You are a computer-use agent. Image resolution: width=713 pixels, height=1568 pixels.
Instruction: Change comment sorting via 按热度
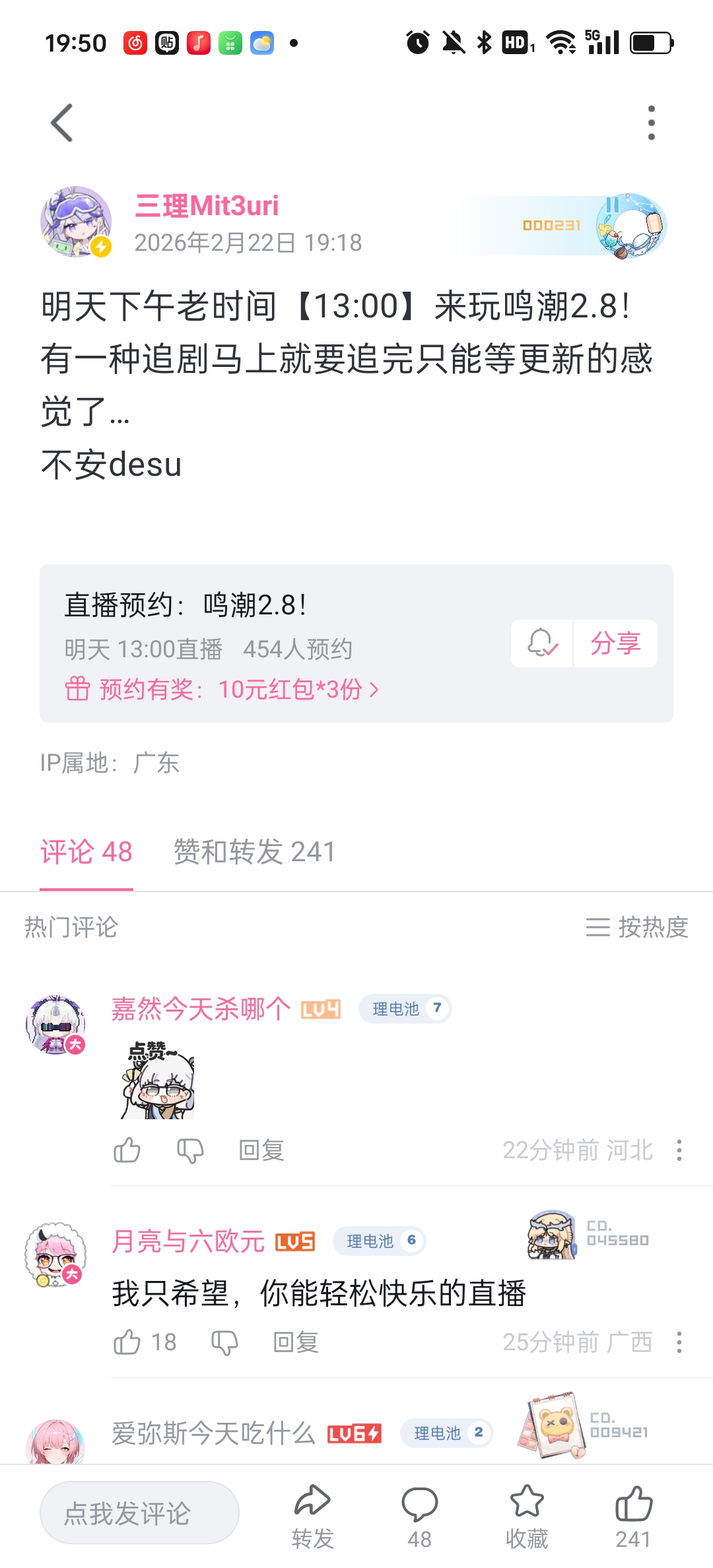(x=636, y=927)
